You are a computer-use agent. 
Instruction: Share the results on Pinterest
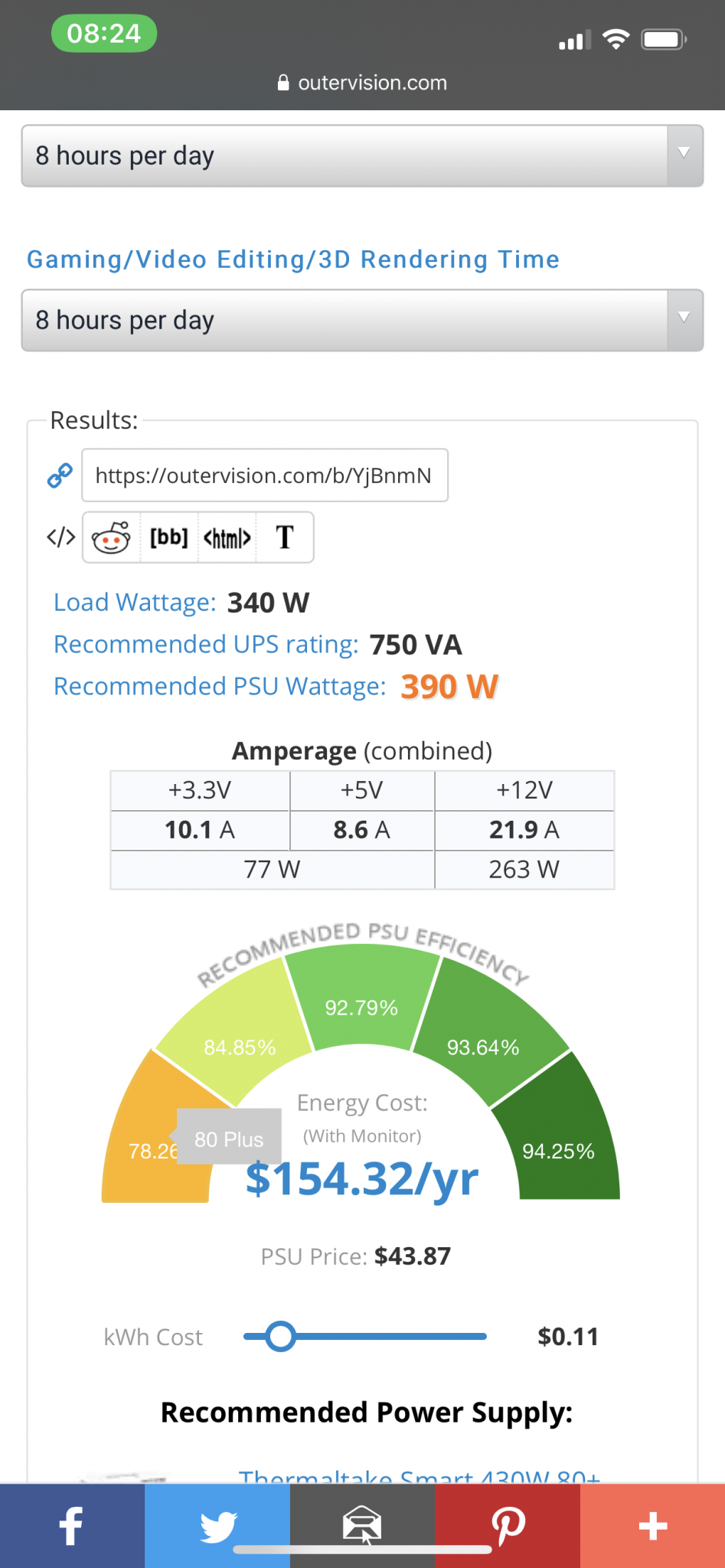point(508,1526)
